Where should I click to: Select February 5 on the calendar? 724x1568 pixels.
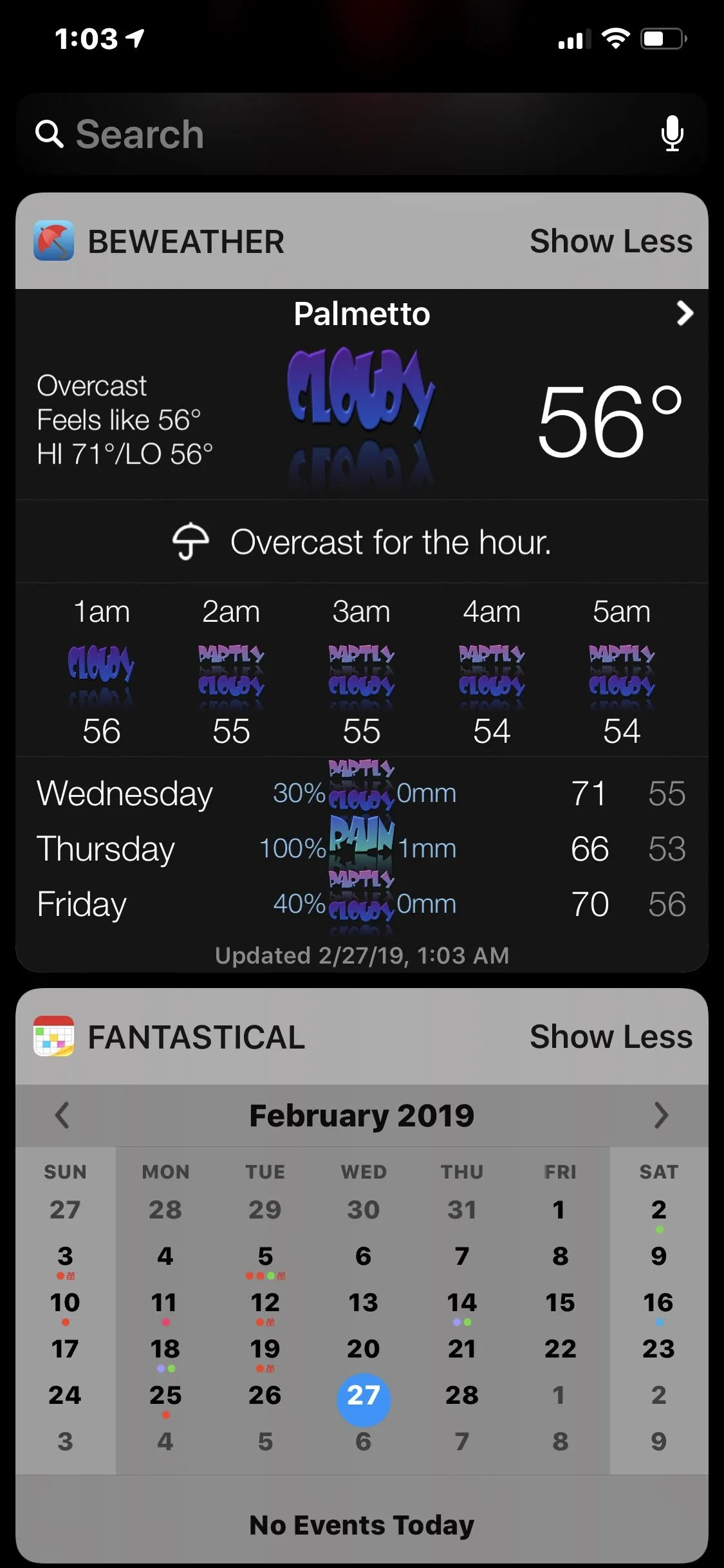click(265, 1256)
